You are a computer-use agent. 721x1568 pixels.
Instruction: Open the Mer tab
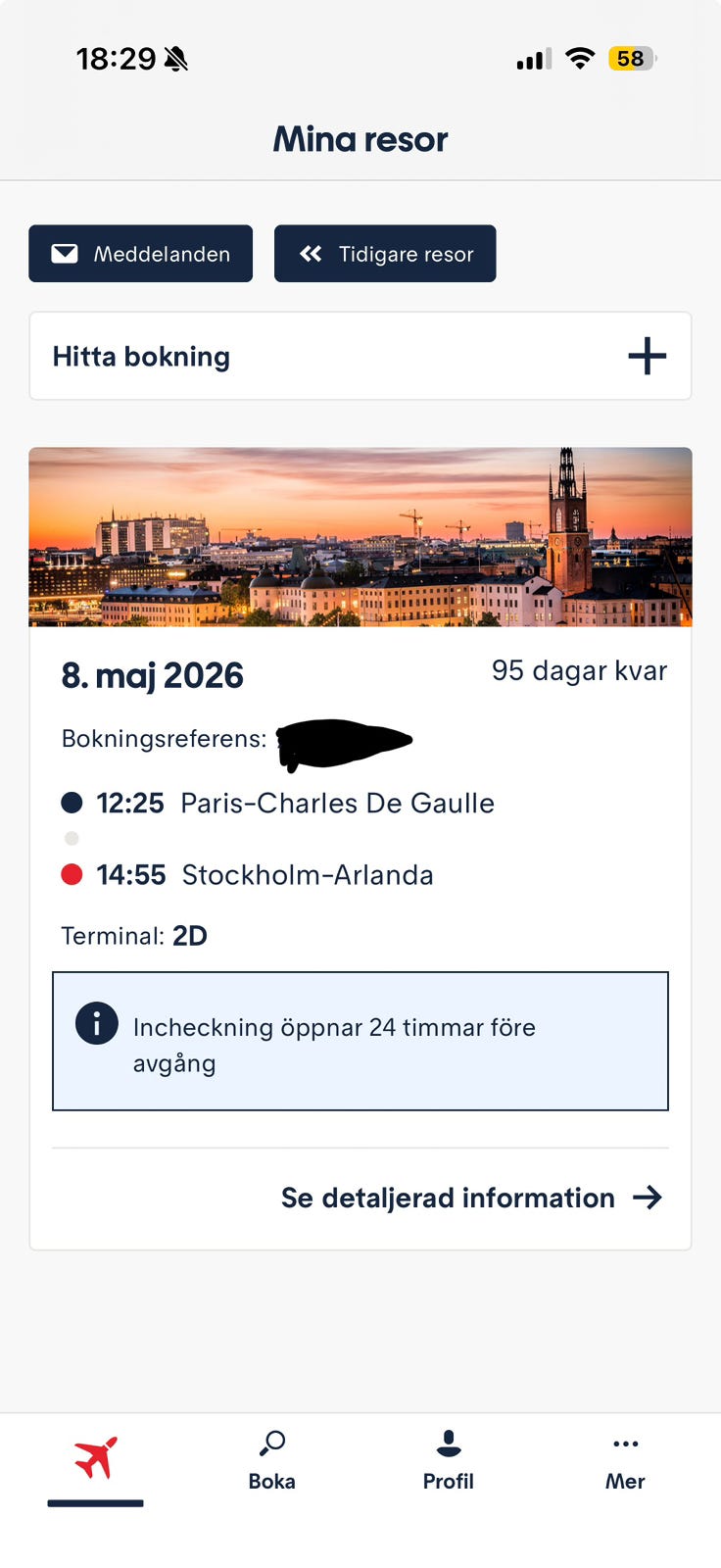(x=625, y=1460)
